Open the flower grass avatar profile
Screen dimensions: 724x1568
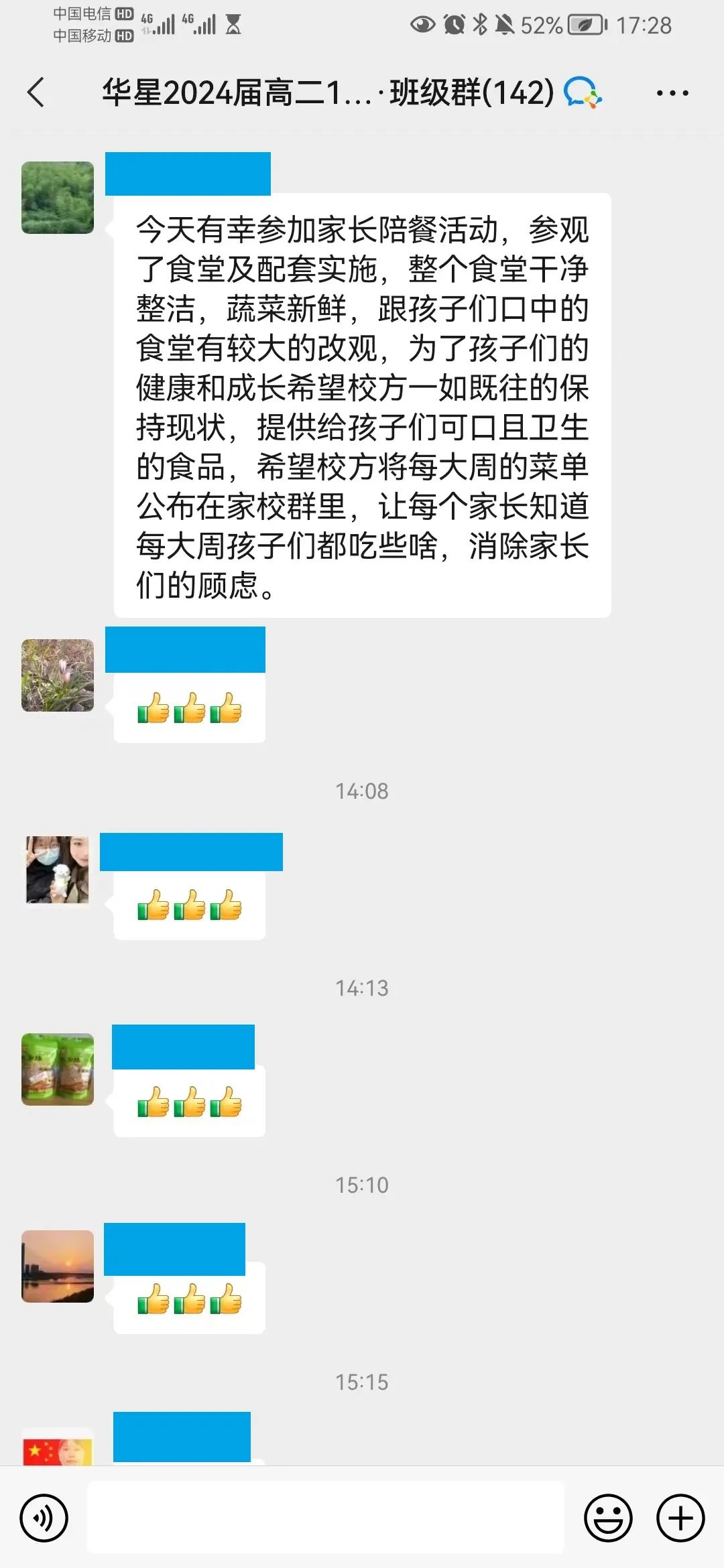pyautogui.click(x=58, y=675)
